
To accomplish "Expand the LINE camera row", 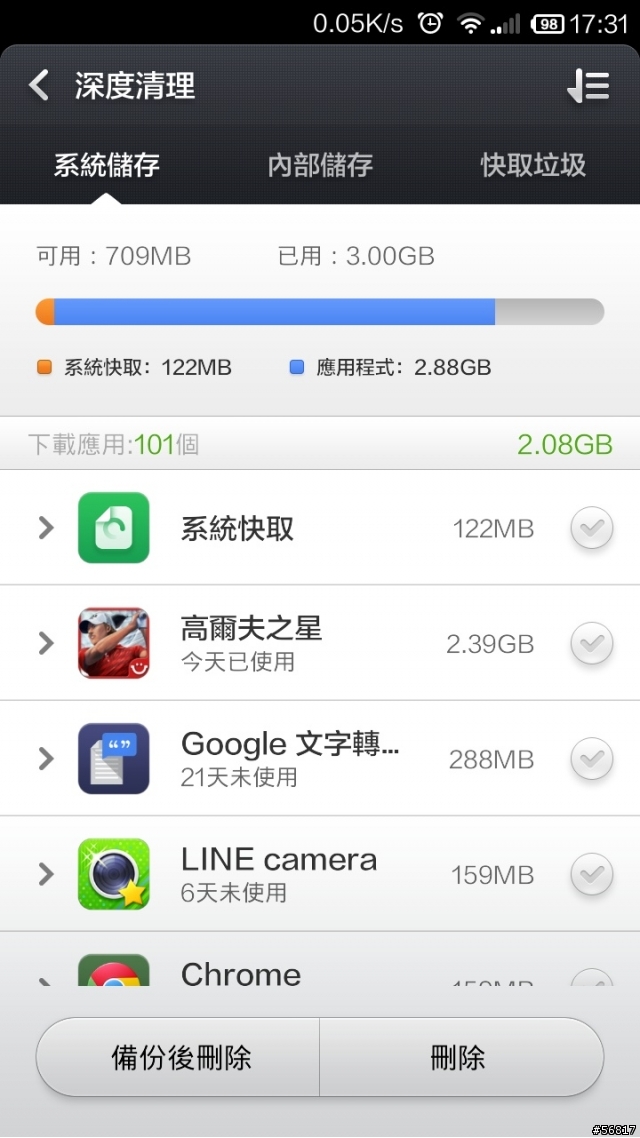I will (46, 874).
